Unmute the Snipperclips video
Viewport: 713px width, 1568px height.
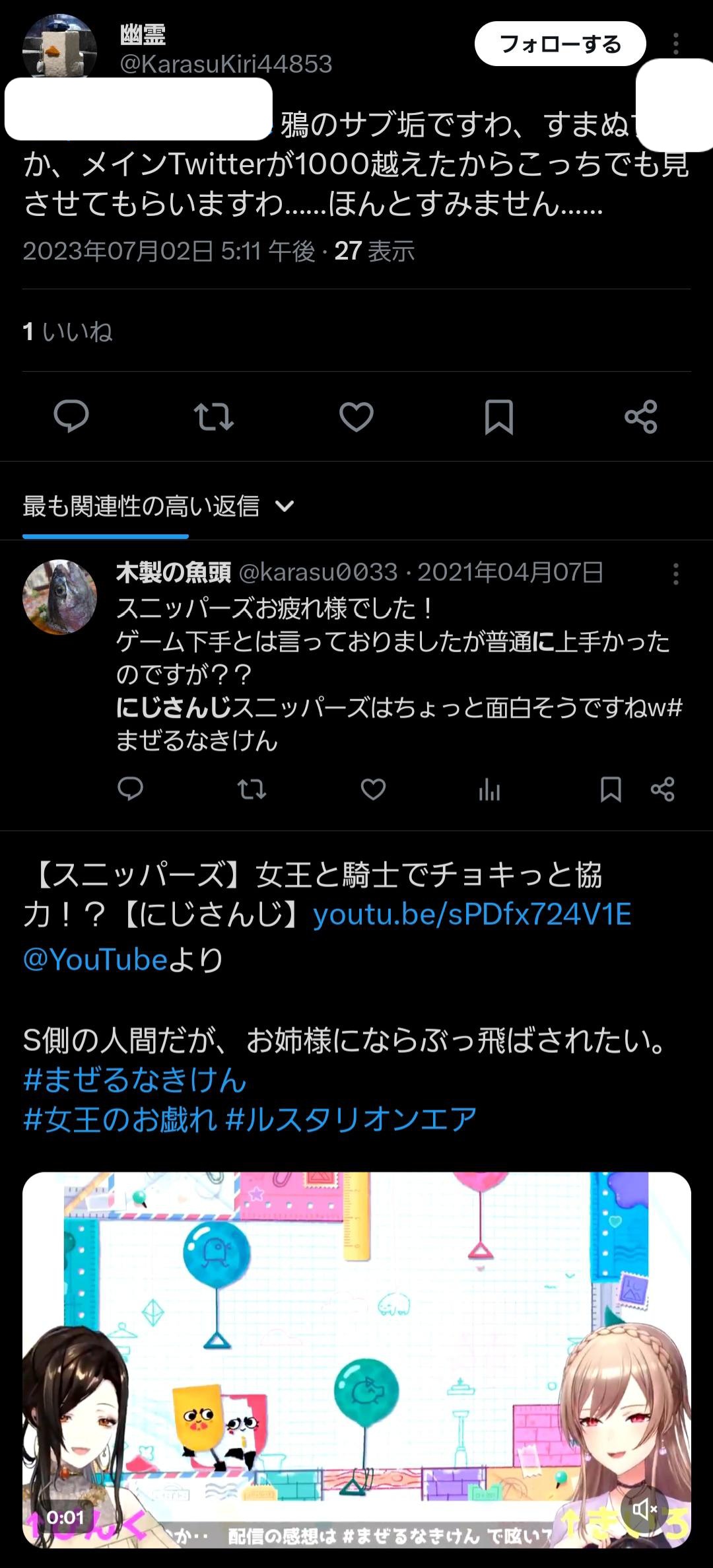pos(644,1509)
